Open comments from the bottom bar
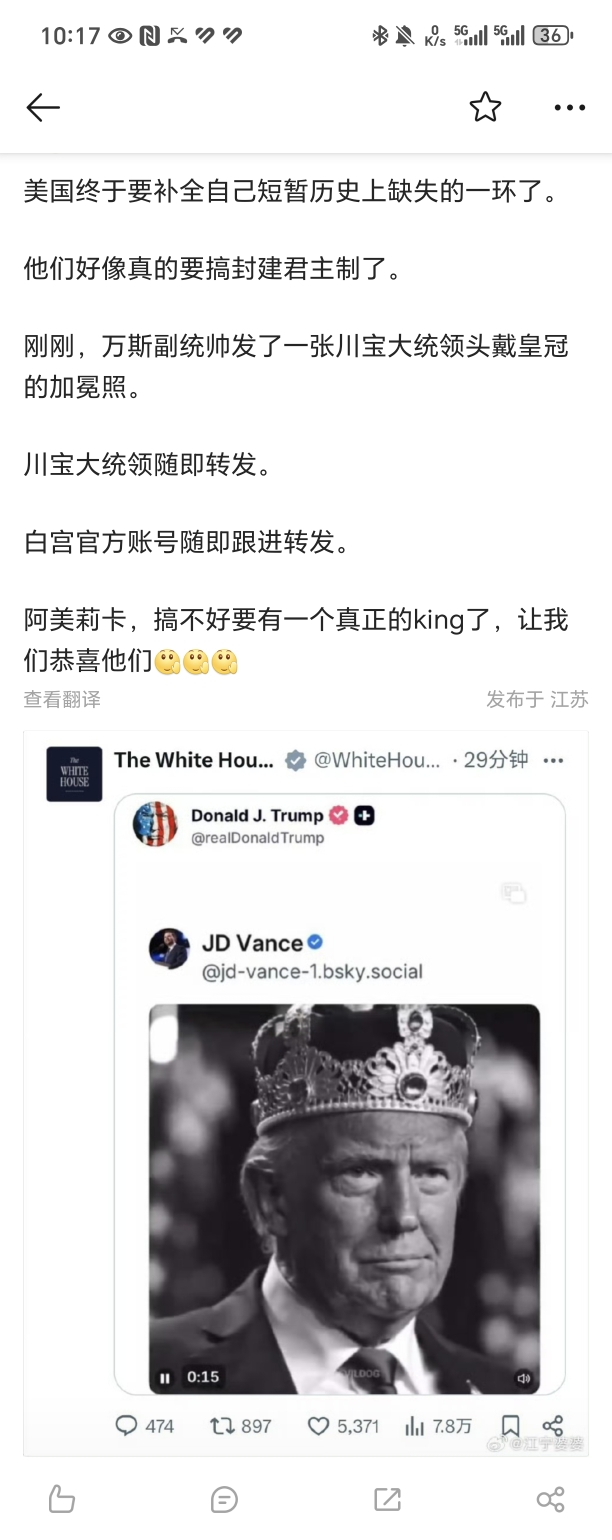The width and height of the screenshot is (612, 1540). click(x=225, y=1499)
